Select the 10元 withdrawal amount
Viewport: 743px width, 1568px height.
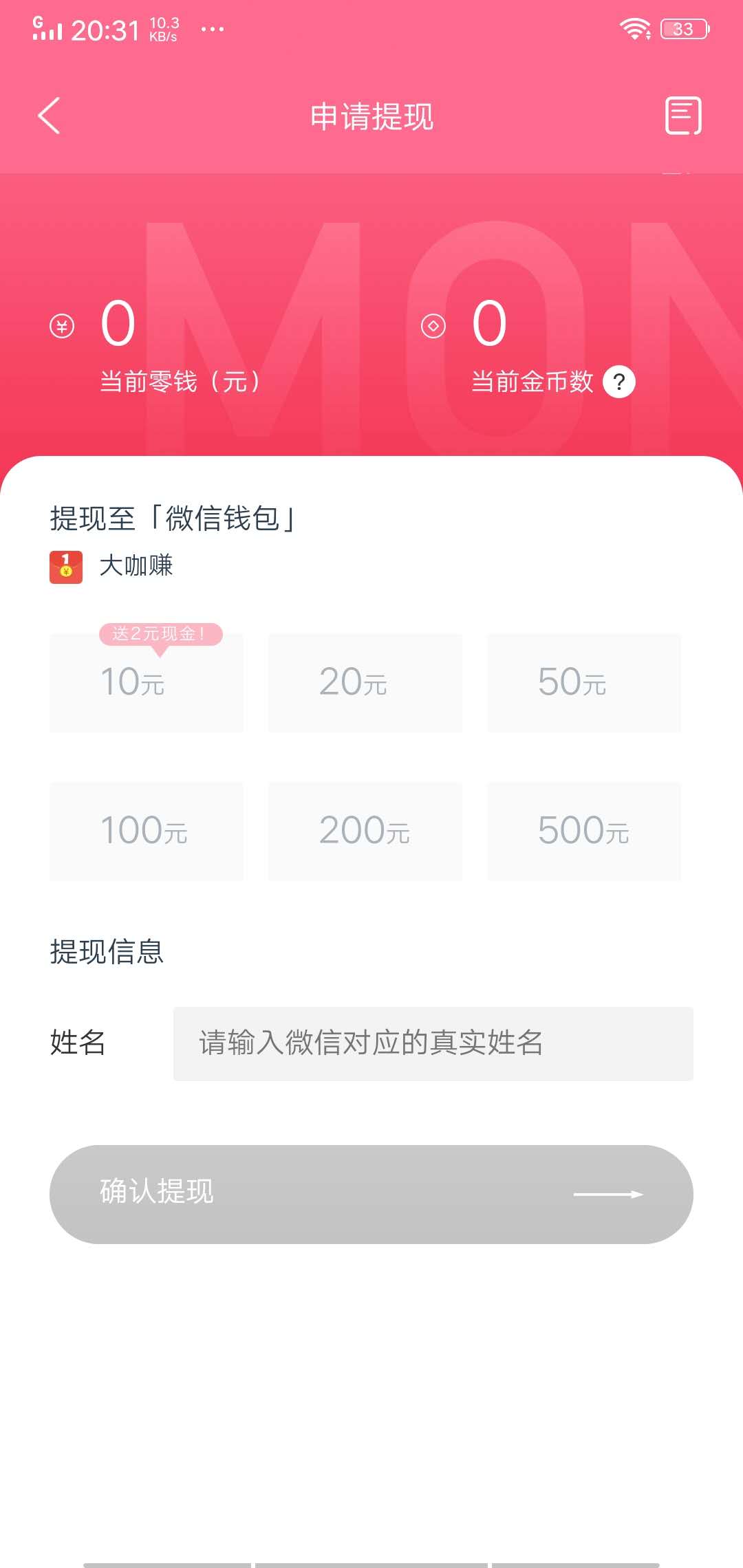(146, 682)
